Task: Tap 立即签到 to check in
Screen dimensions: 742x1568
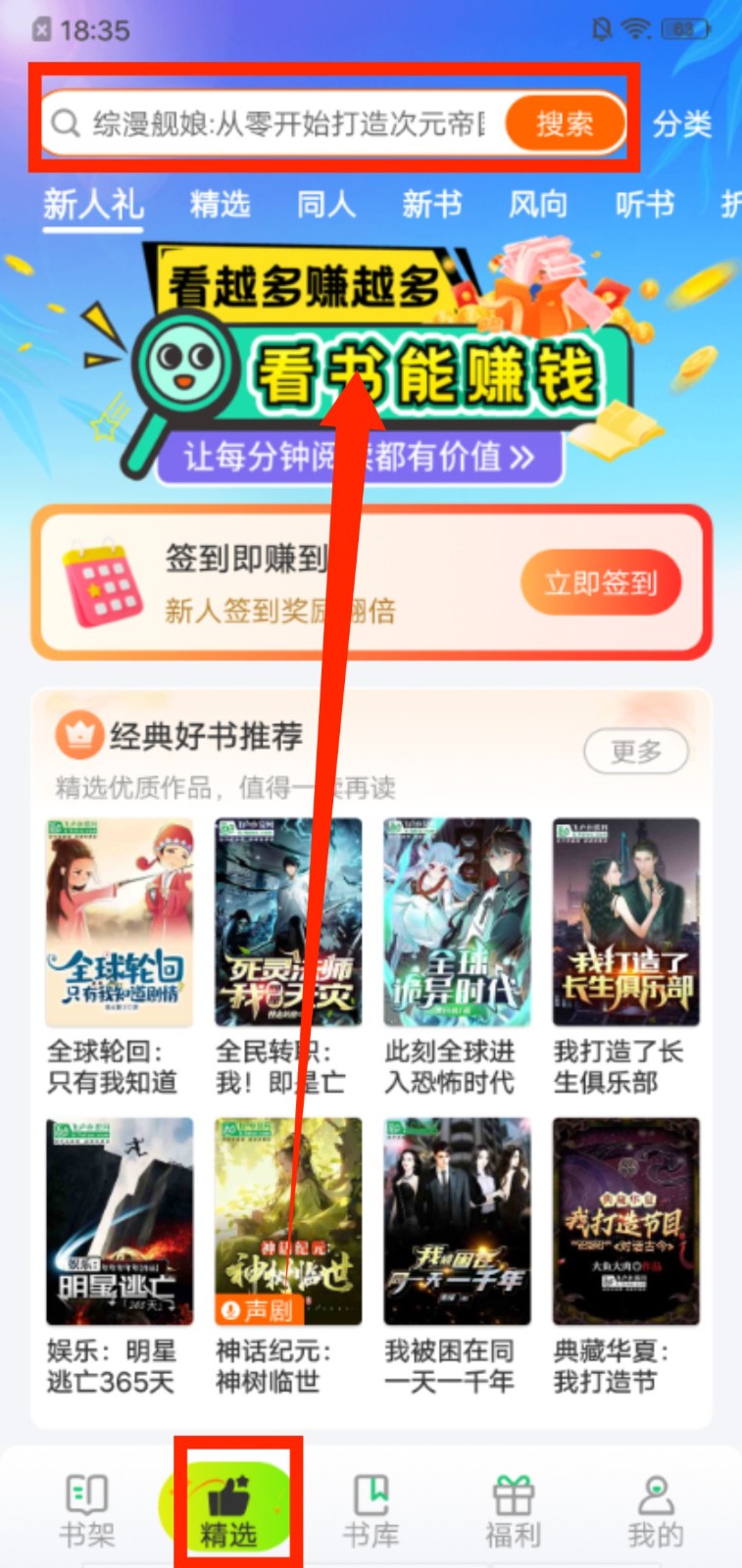Action: click(x=600, y=583)
